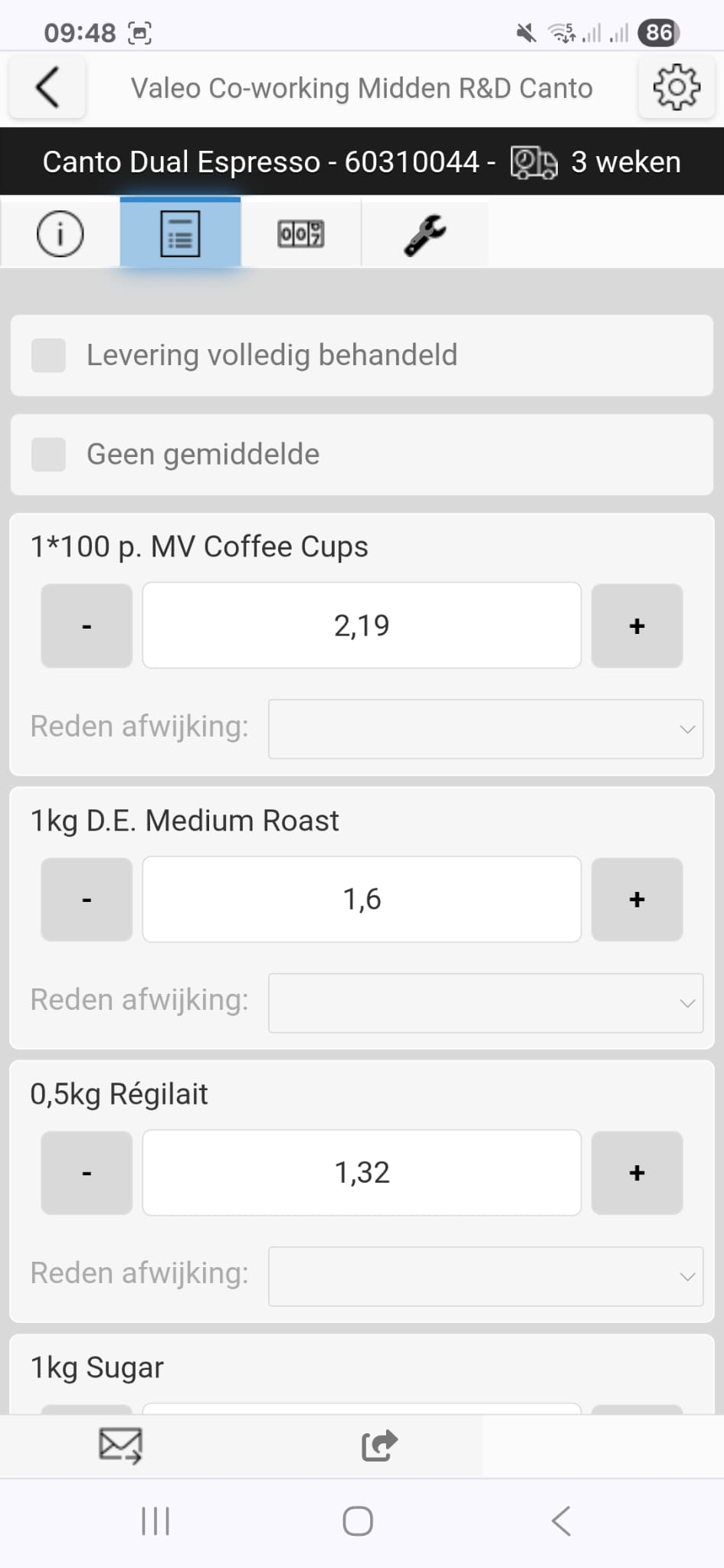Switch to the info tab
Viewport: 724px width, 1568px height.
click(60, 233)
